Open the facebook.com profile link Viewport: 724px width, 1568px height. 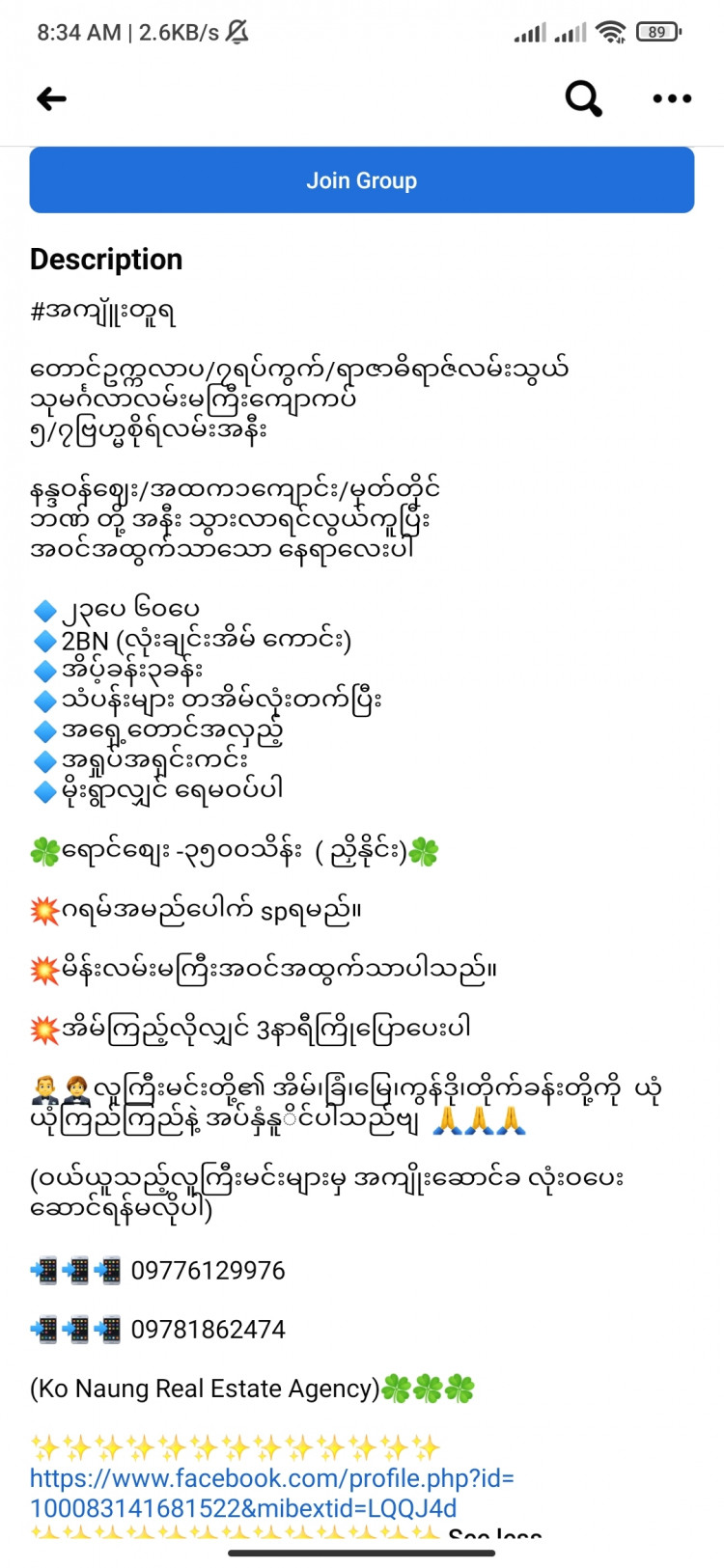(272, 1493)
